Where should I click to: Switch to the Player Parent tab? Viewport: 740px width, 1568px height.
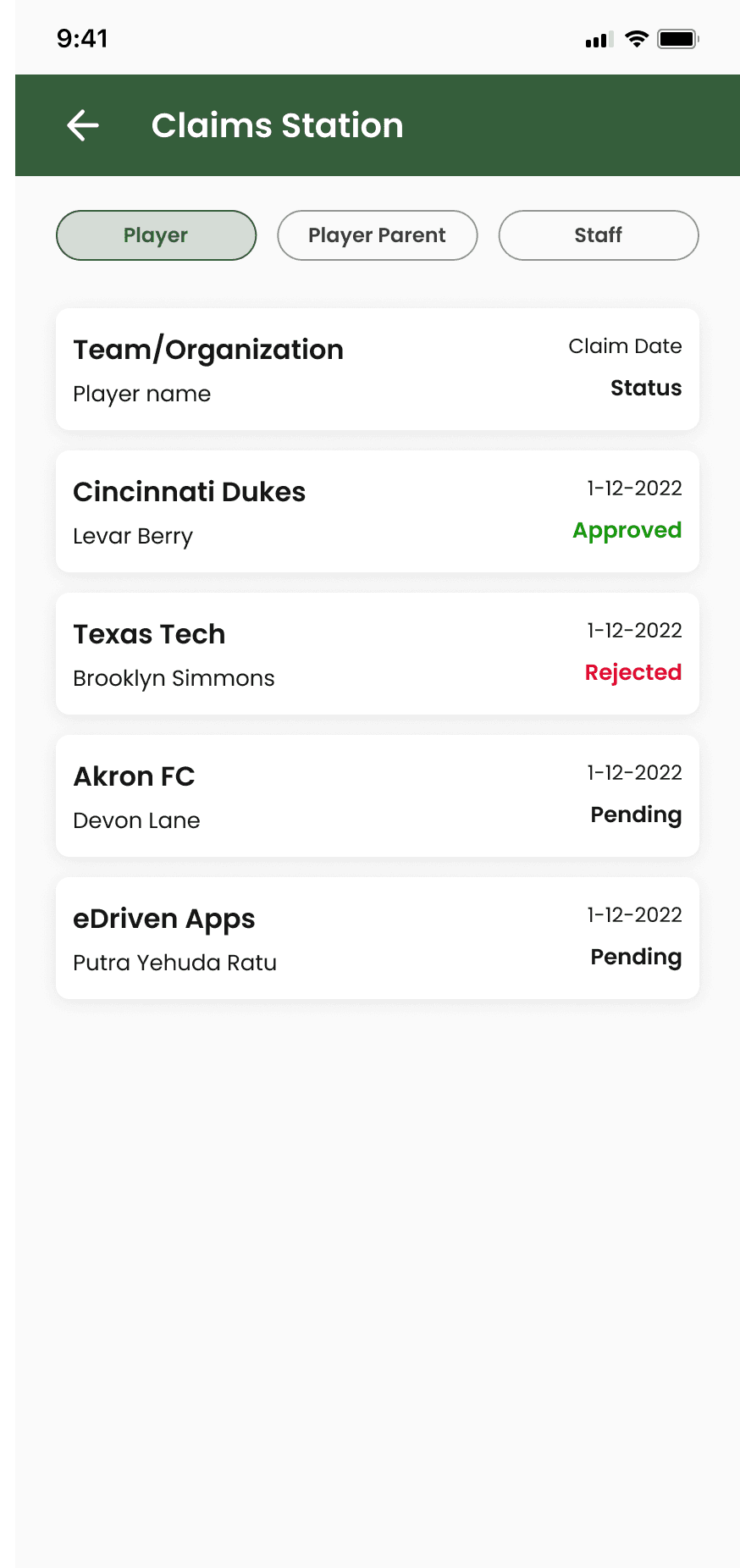pos(377,235)
